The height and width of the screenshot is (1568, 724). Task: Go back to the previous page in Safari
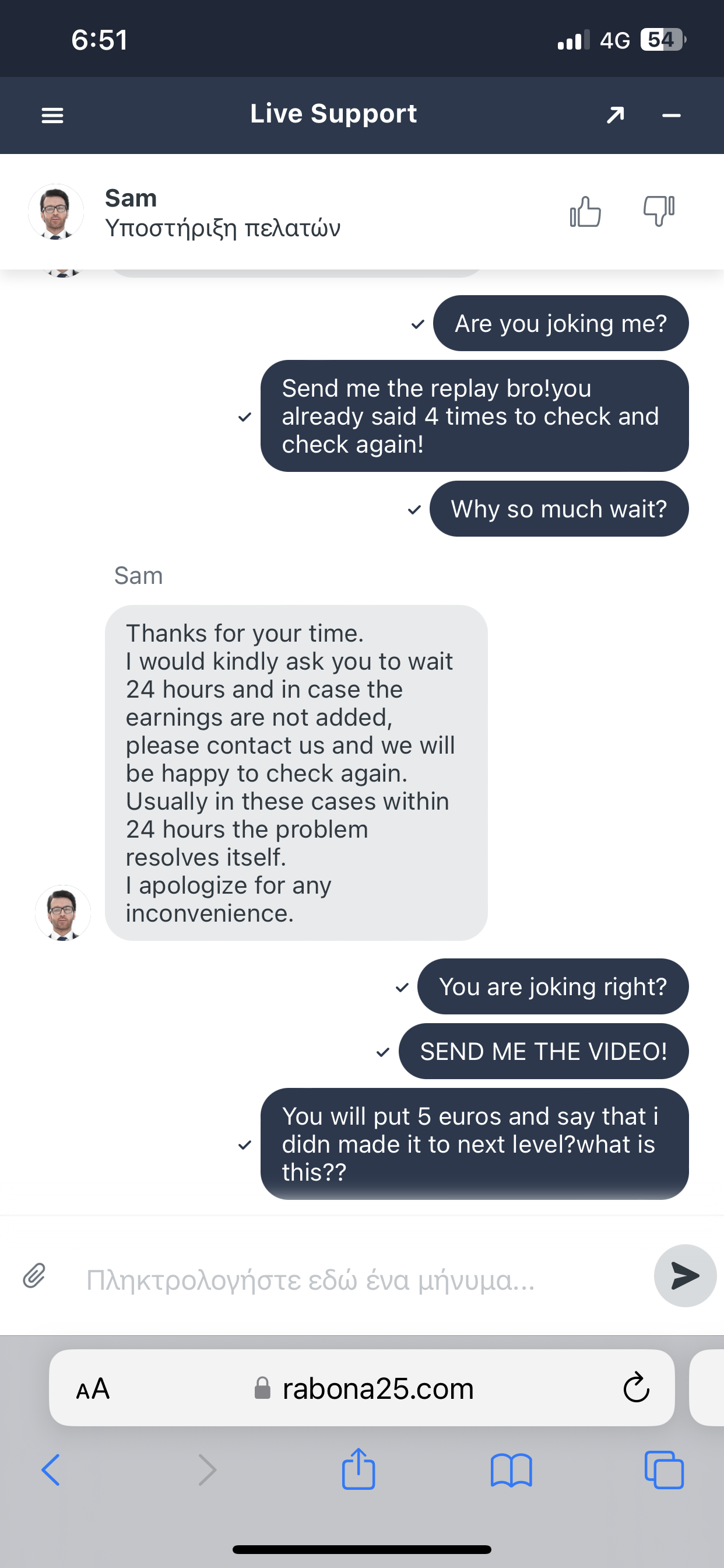pyautogui.click(x=51, y=1470)
